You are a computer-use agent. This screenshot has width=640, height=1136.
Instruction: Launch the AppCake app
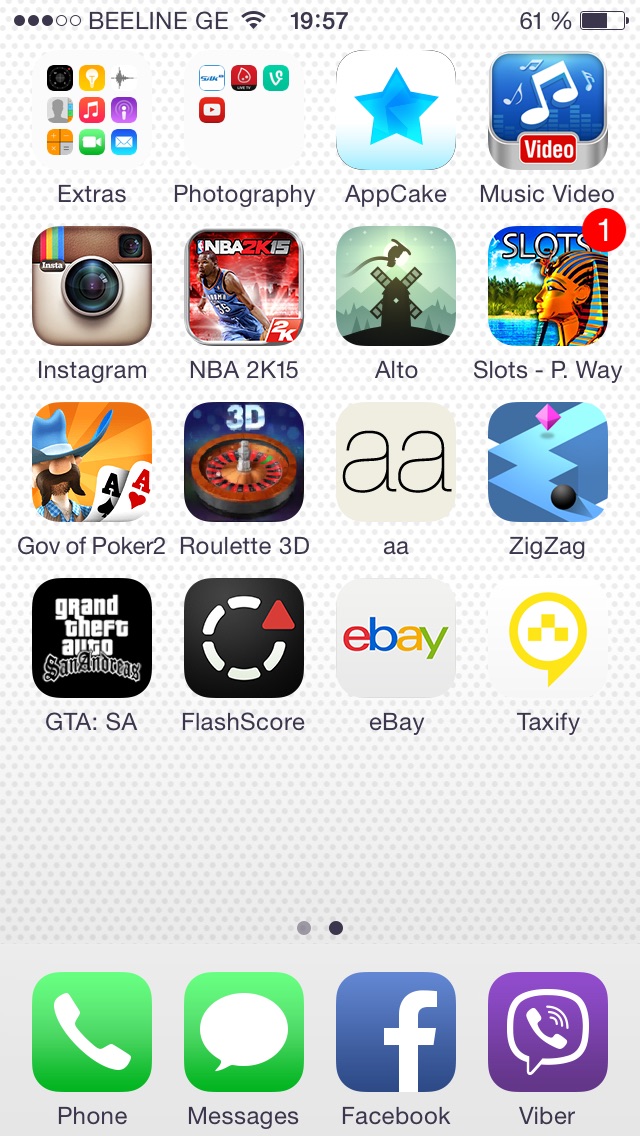(x=396, y=110)
